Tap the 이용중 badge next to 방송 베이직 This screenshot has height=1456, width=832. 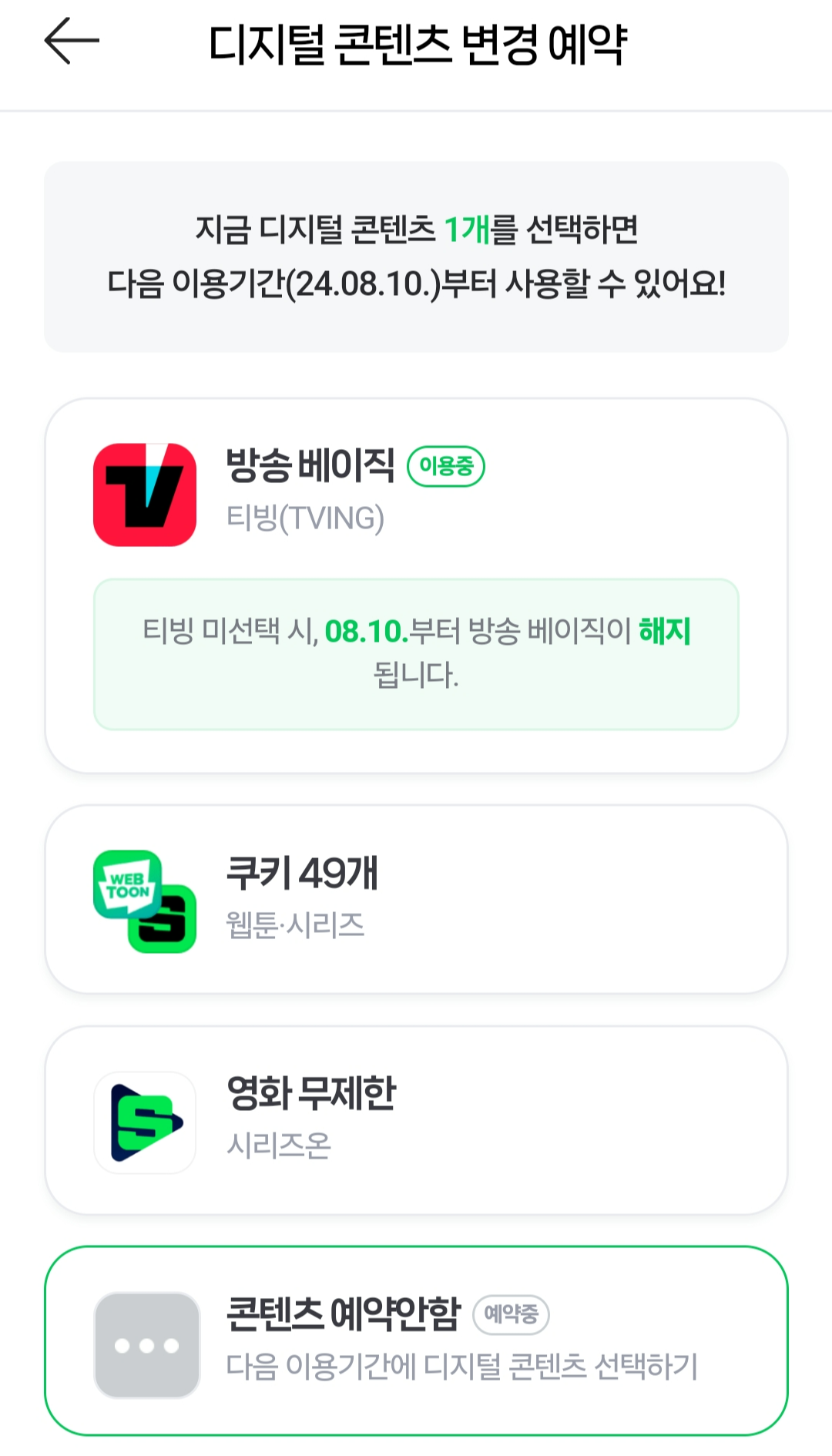(x=448, y=465)
